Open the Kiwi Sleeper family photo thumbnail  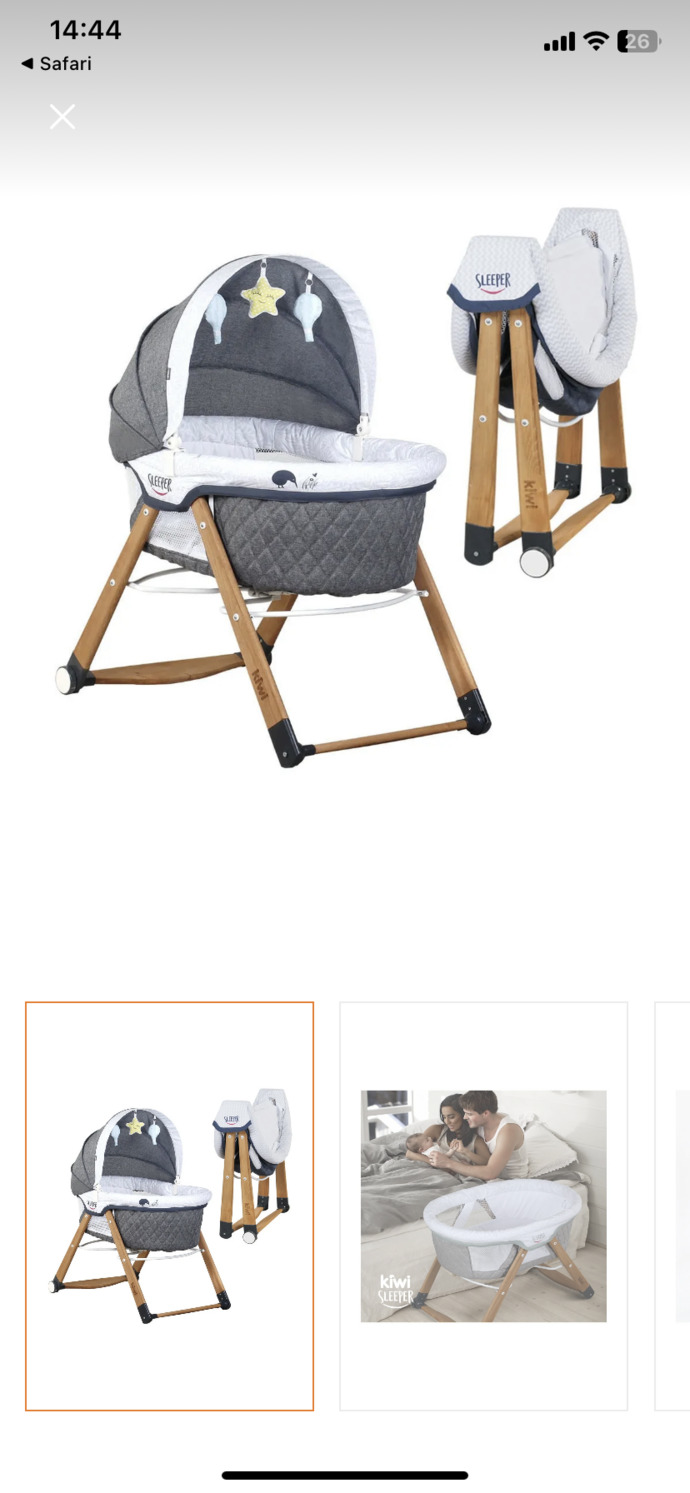[x=483, y=1206]
